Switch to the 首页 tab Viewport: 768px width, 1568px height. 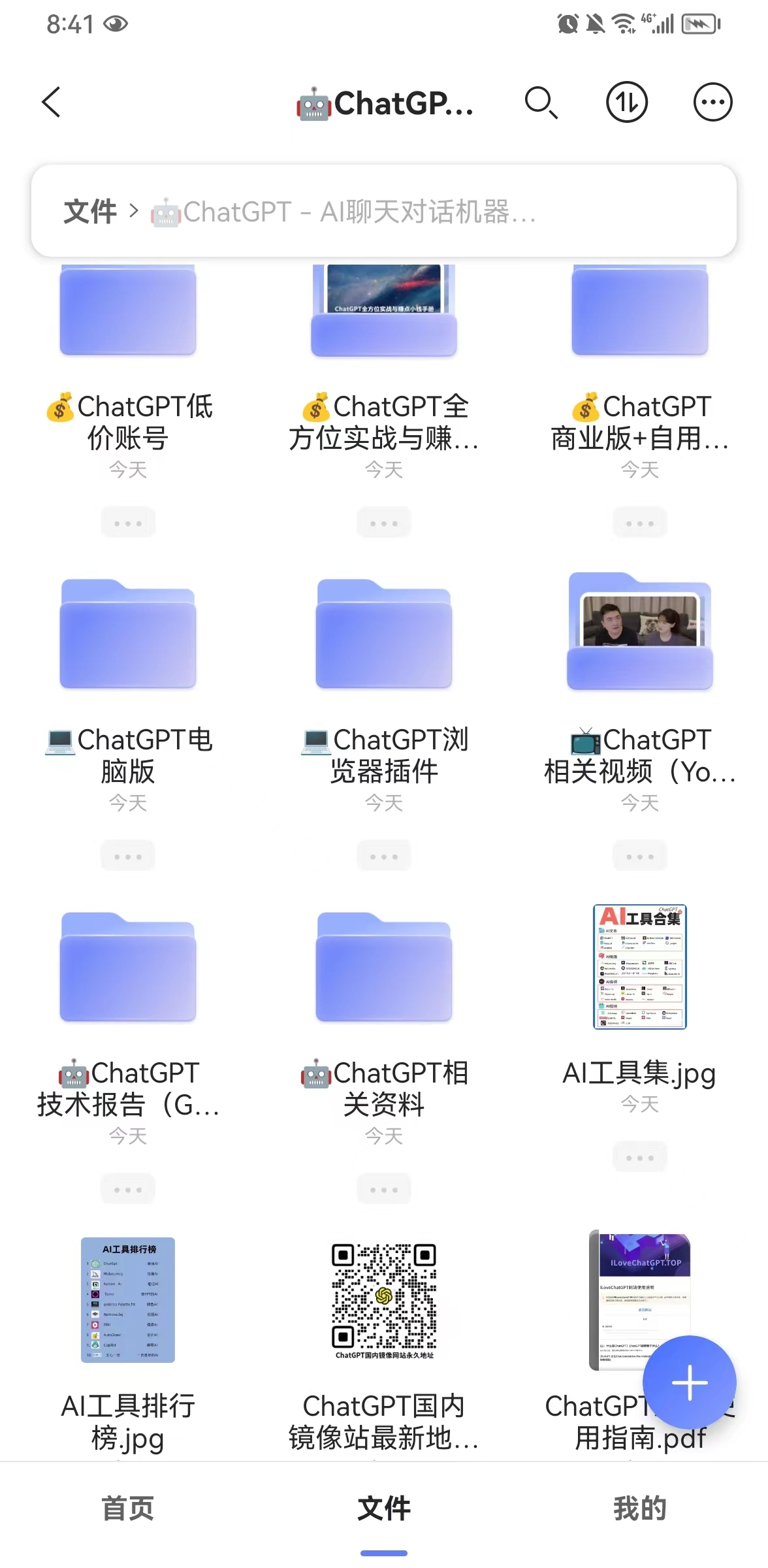click(128, 1508)
